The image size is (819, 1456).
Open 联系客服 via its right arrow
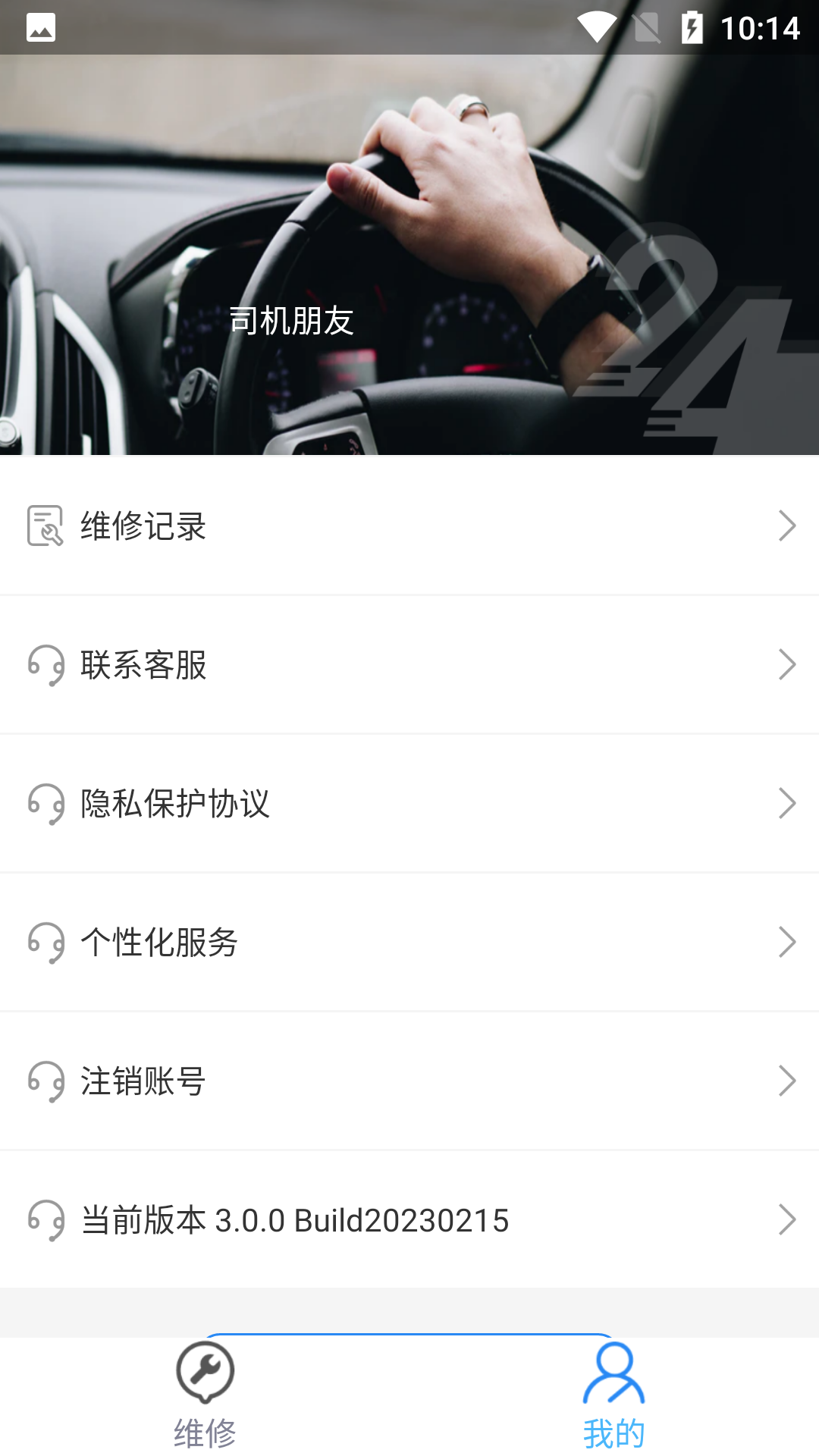tap(786, 666)
